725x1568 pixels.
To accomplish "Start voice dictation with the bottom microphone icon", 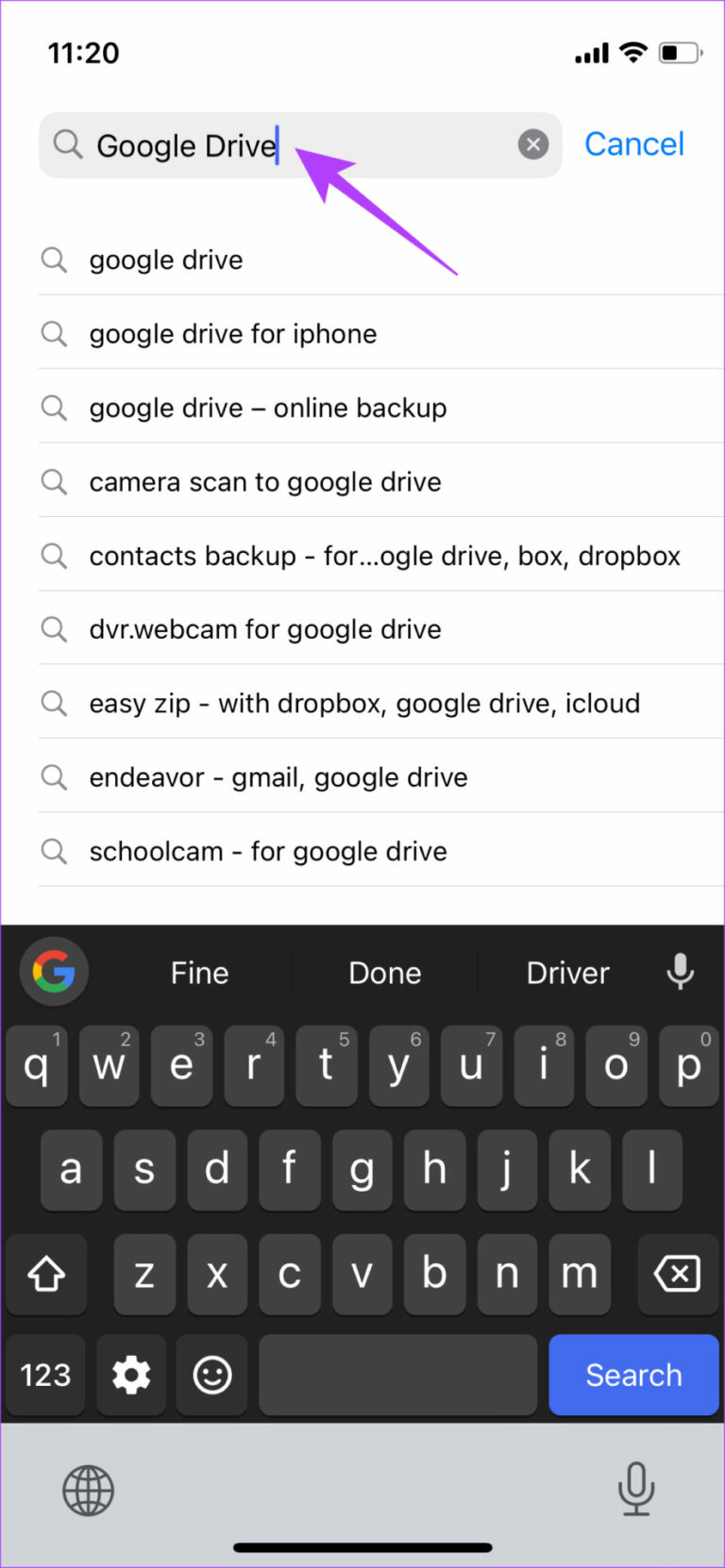I will point(635,1491).
